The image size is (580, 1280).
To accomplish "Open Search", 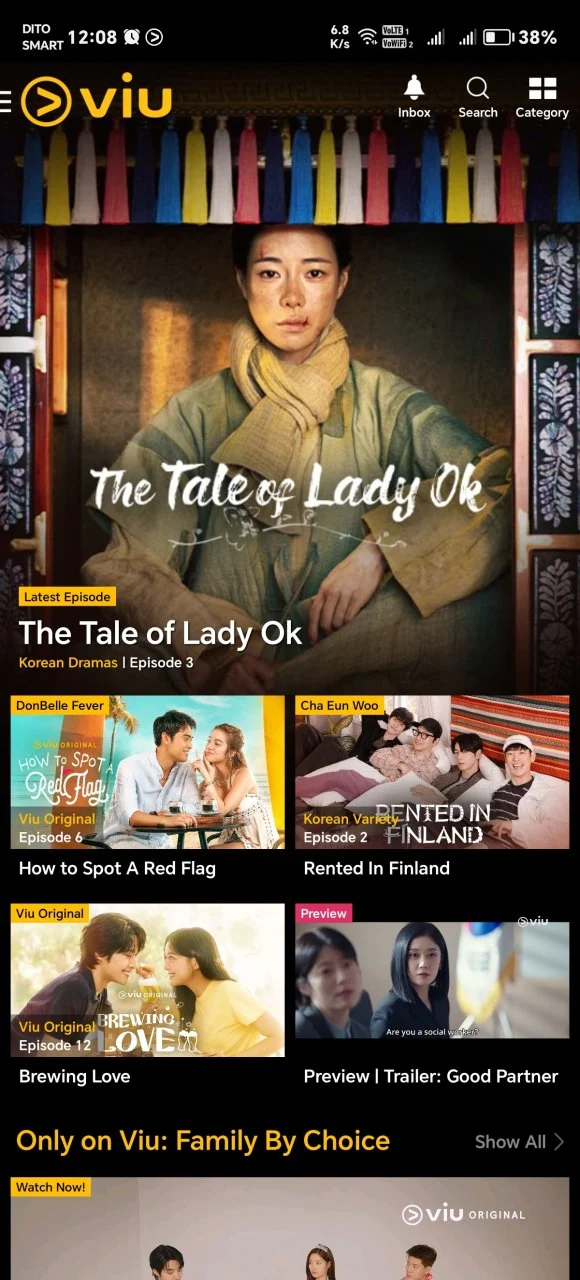I will (478, 97).
